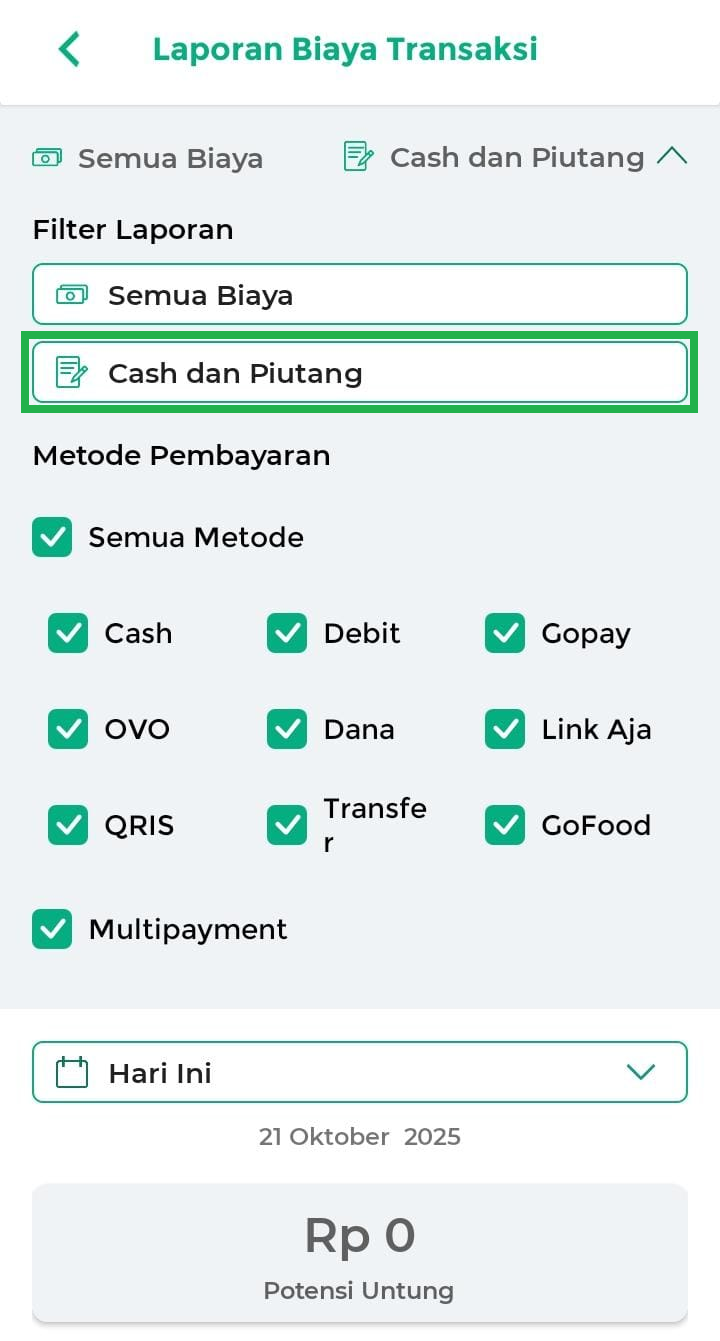Viewport: 720px width, 1341px height.
Task: Toggle the QRIS checkbox
Action: click(x=68, y=825)
